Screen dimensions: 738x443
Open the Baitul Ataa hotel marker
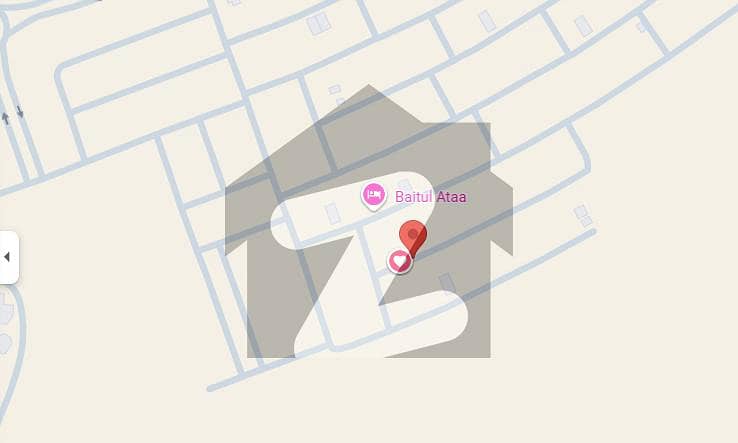(374, 195)
